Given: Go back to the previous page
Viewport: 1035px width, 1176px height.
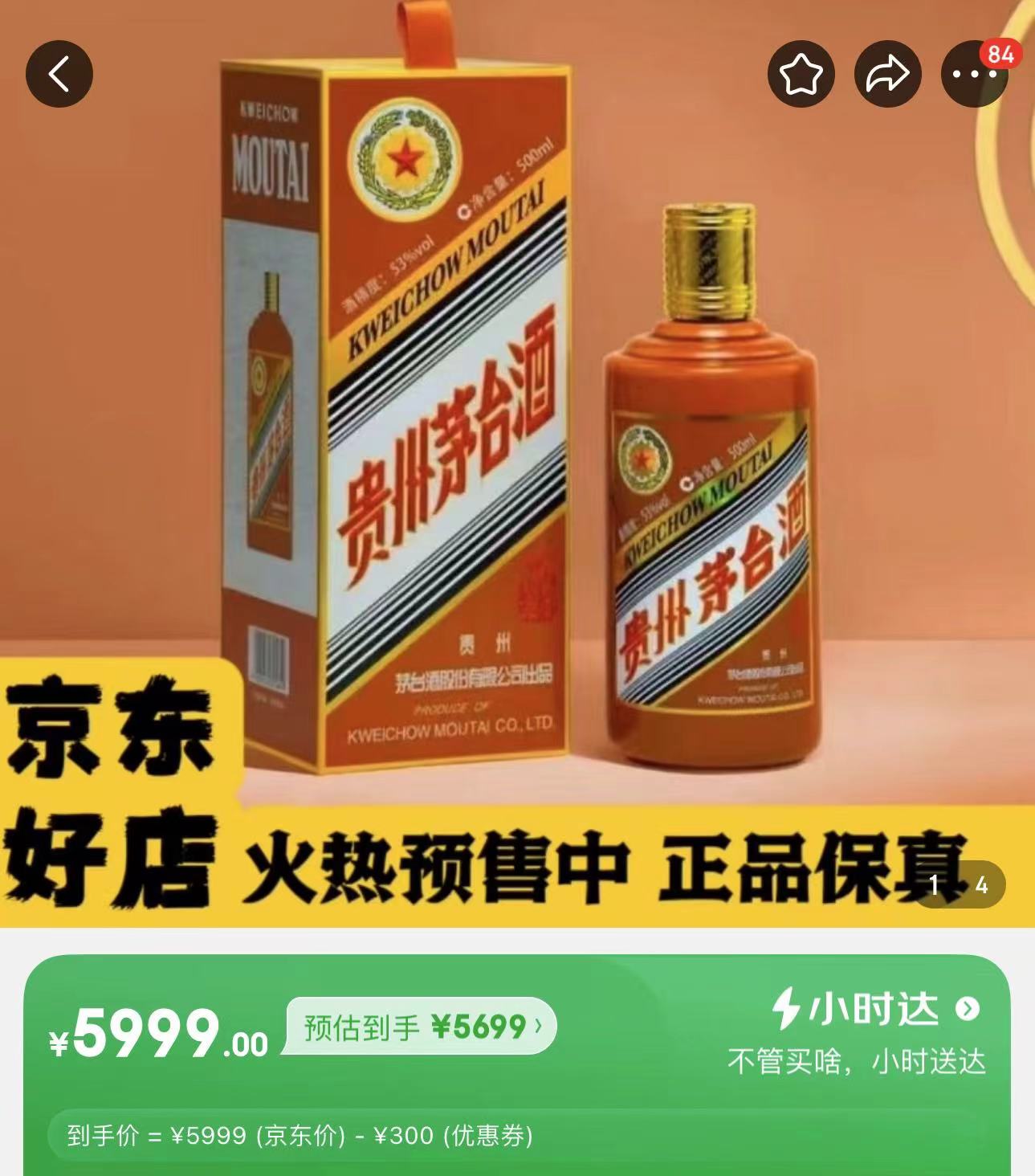Looking at the screenshot, I should tap(59, 74).
